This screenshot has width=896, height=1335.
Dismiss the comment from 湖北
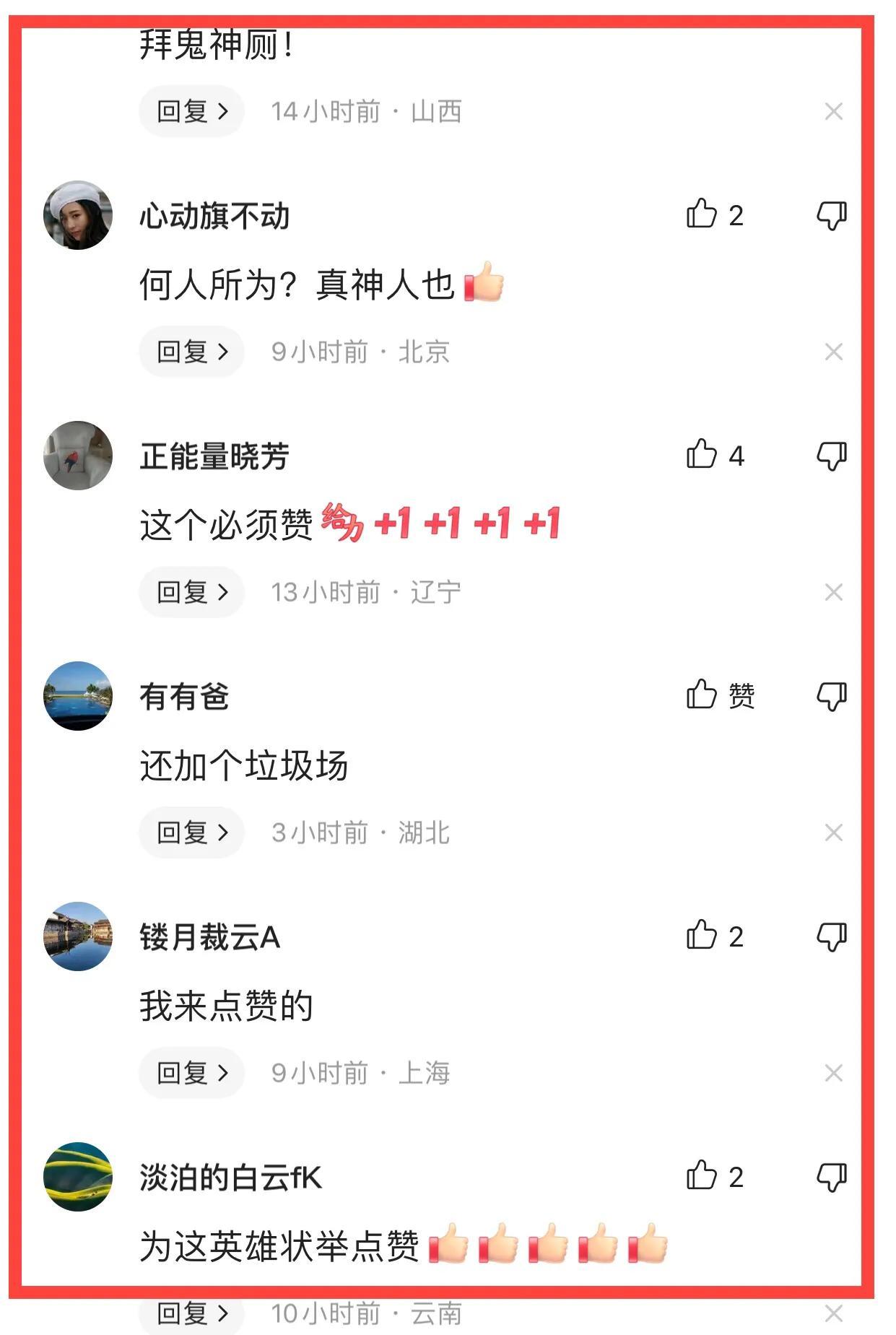pos(833,832)
